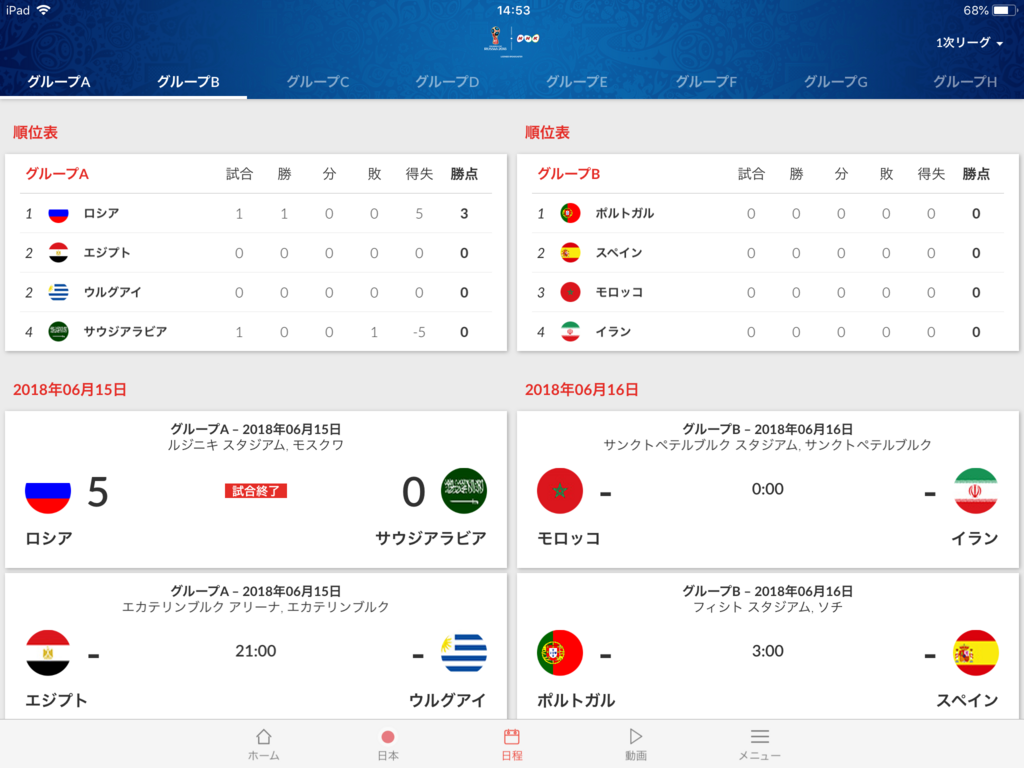Open the 日本 tab
The height and width of the screenshot is (768, 1024).
388,744
